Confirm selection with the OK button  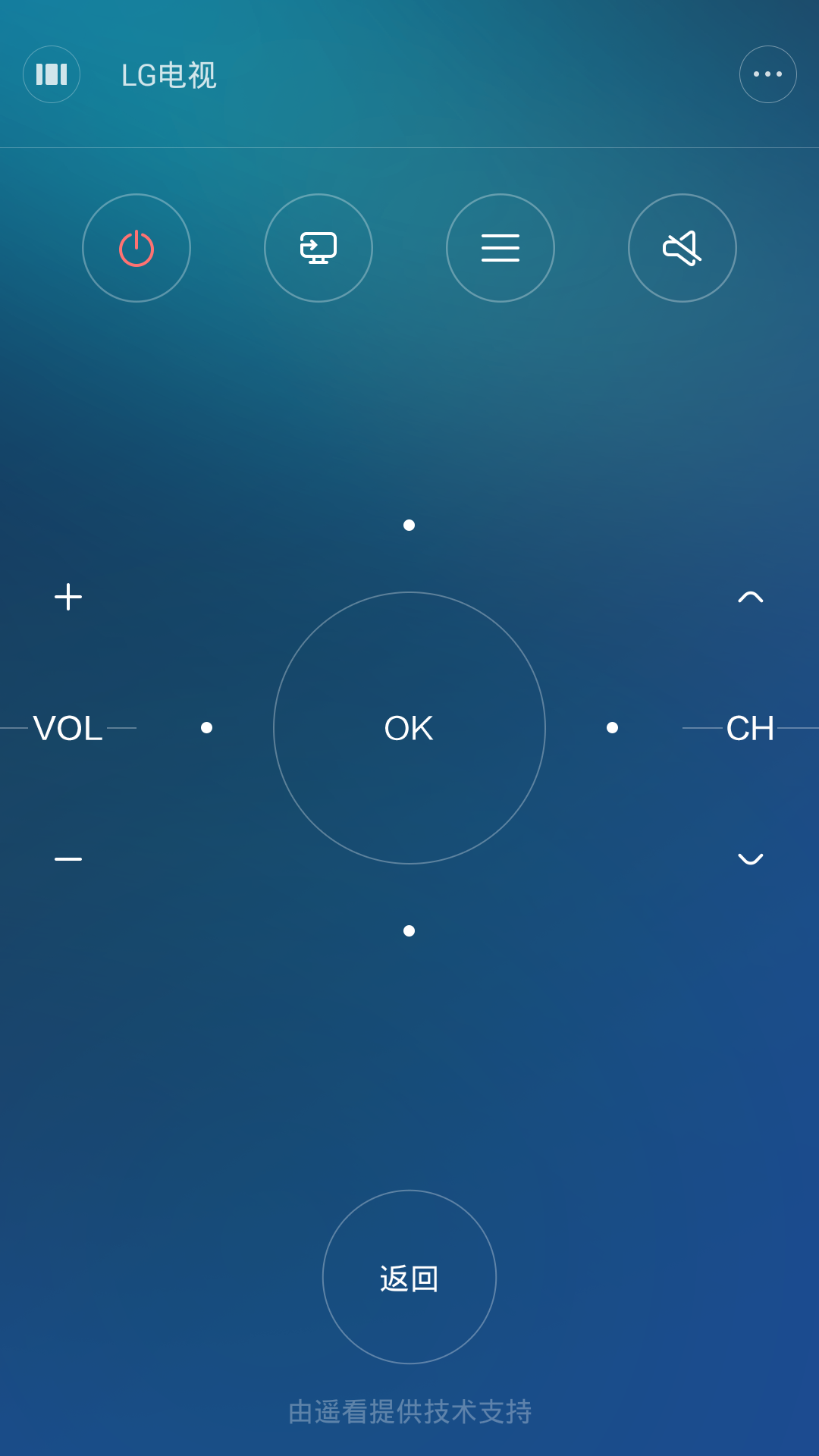click(x=409, y=728)
